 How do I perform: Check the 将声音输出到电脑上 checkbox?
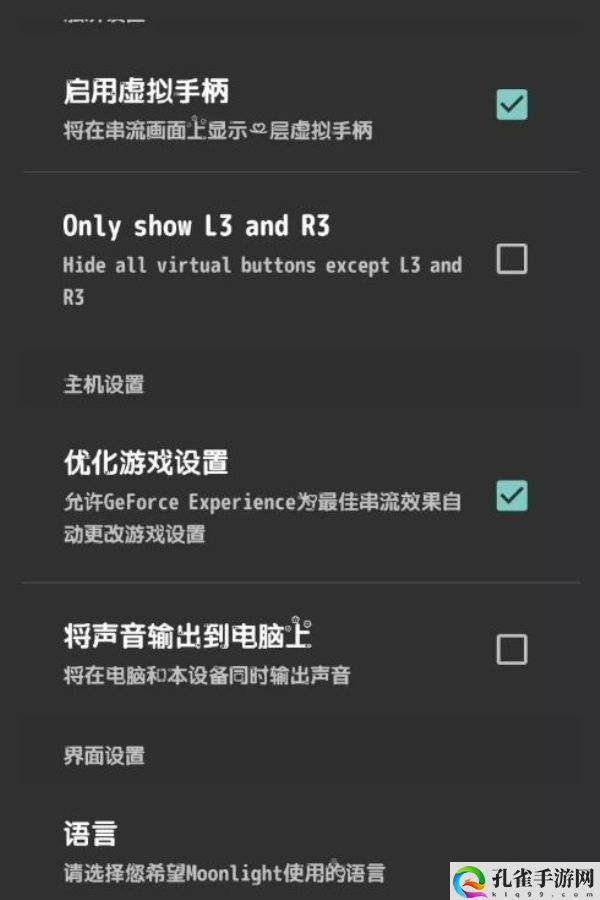click(x=511, y=650)
